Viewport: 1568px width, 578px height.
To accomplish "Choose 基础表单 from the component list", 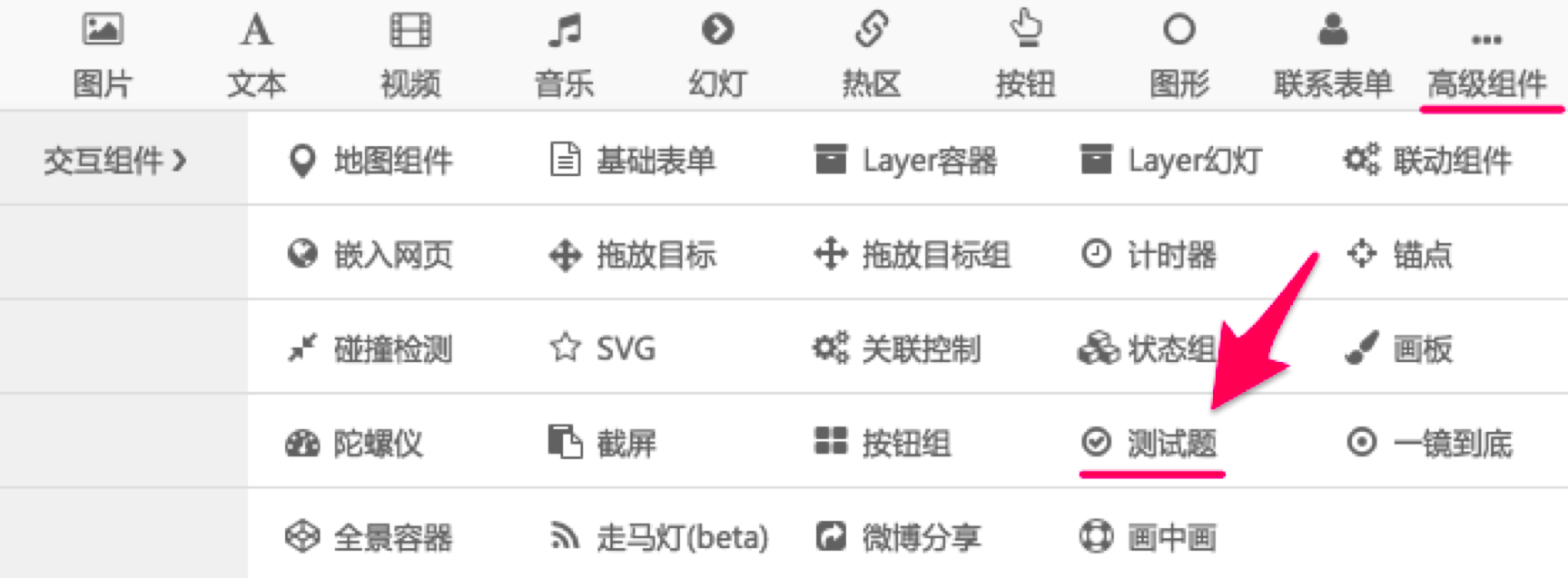I will click(x=633, y=161).
